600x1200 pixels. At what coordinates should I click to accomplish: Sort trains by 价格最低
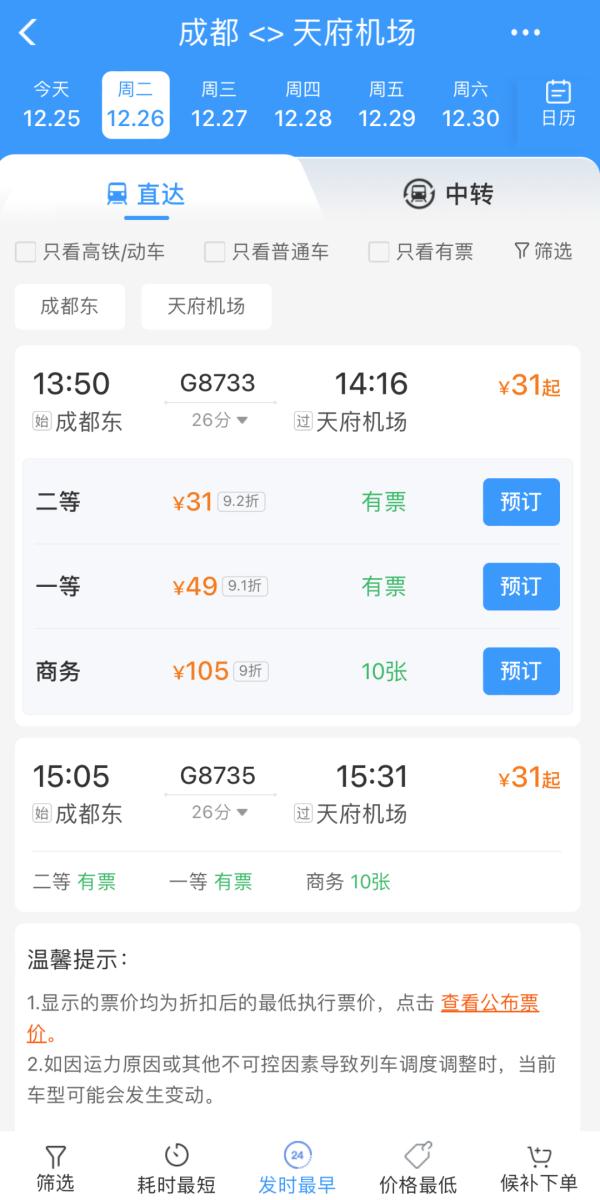pyautogui.click(x=418, y=1169)
